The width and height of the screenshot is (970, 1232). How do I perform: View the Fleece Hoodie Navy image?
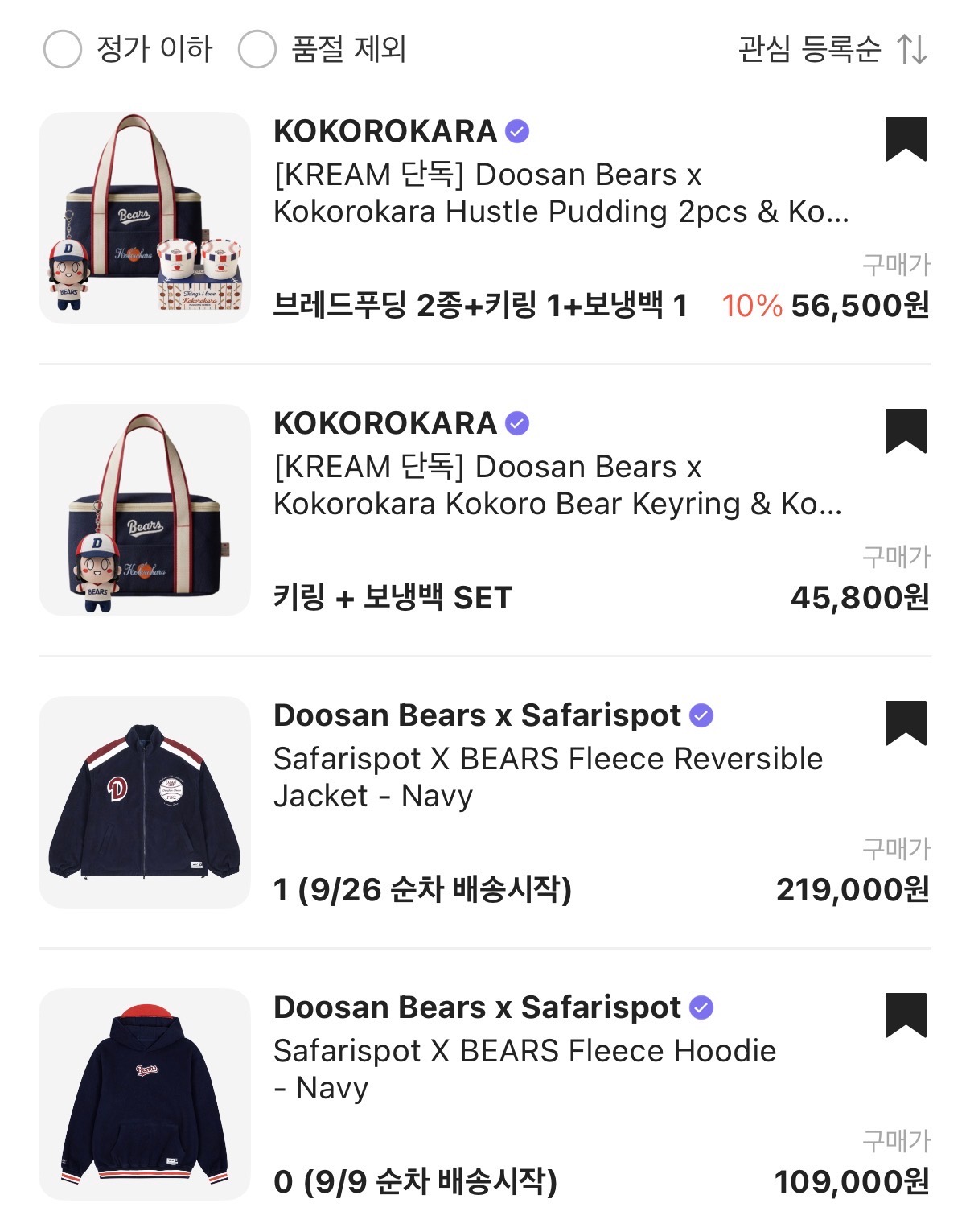pos(145,1094)
